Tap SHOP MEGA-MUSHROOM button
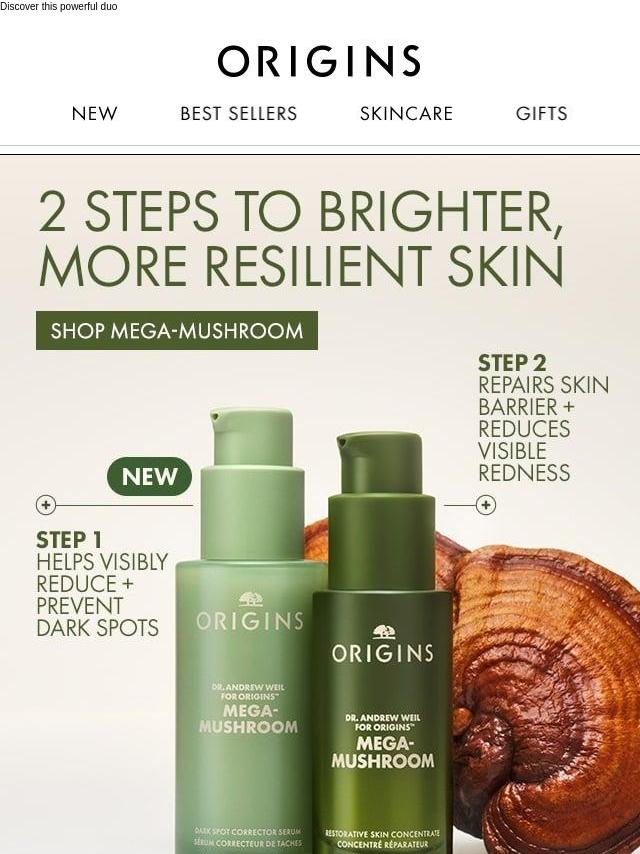The height and width of the screenshot is (854, 640). pos(177,331)
